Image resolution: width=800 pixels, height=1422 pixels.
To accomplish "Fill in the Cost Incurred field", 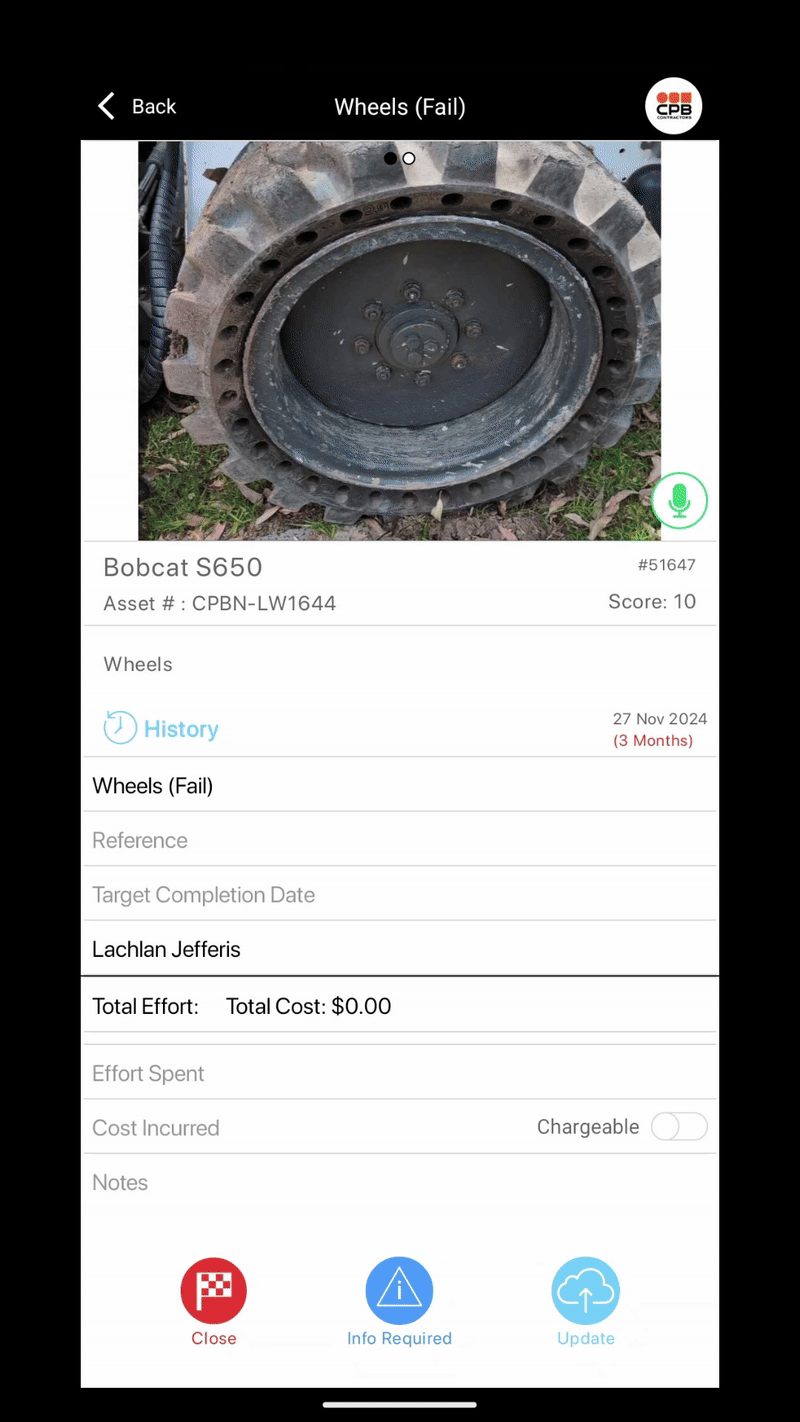I will pos(300,1128).
